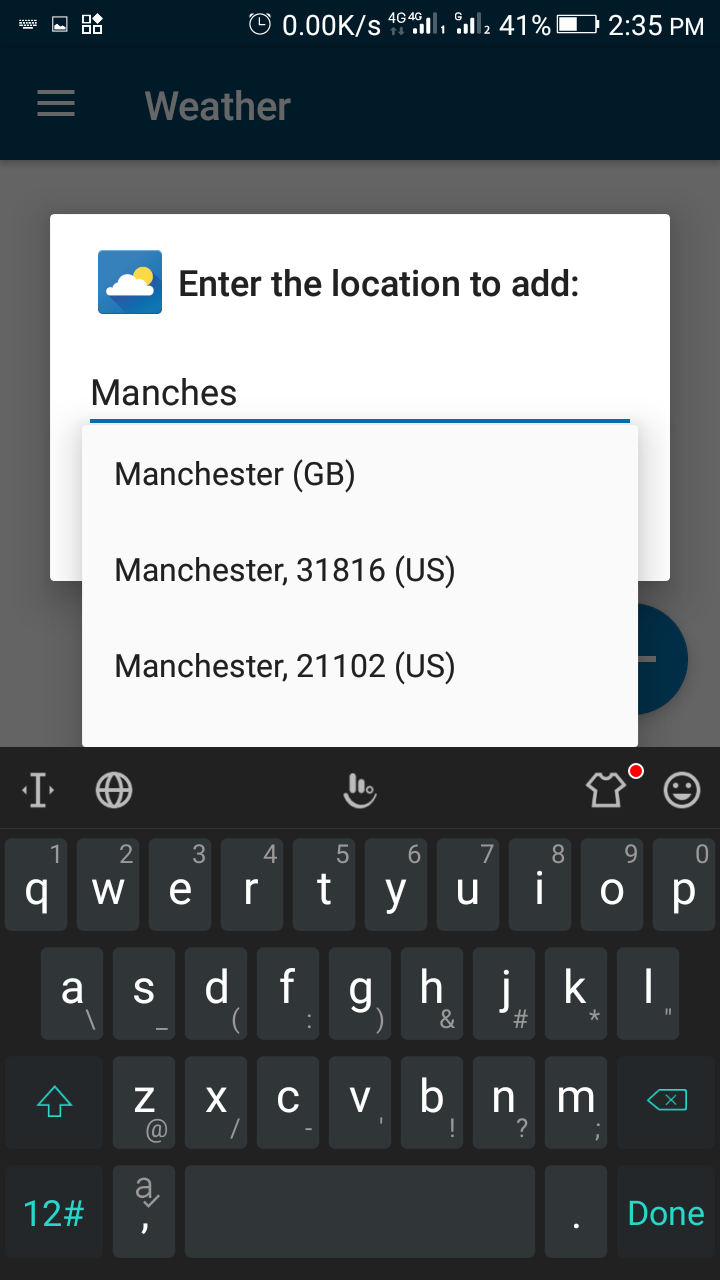This screenshot has height=1280, width=720.
Task: Switch to the 12# symbols keyboard
Action: (54, 1213)
